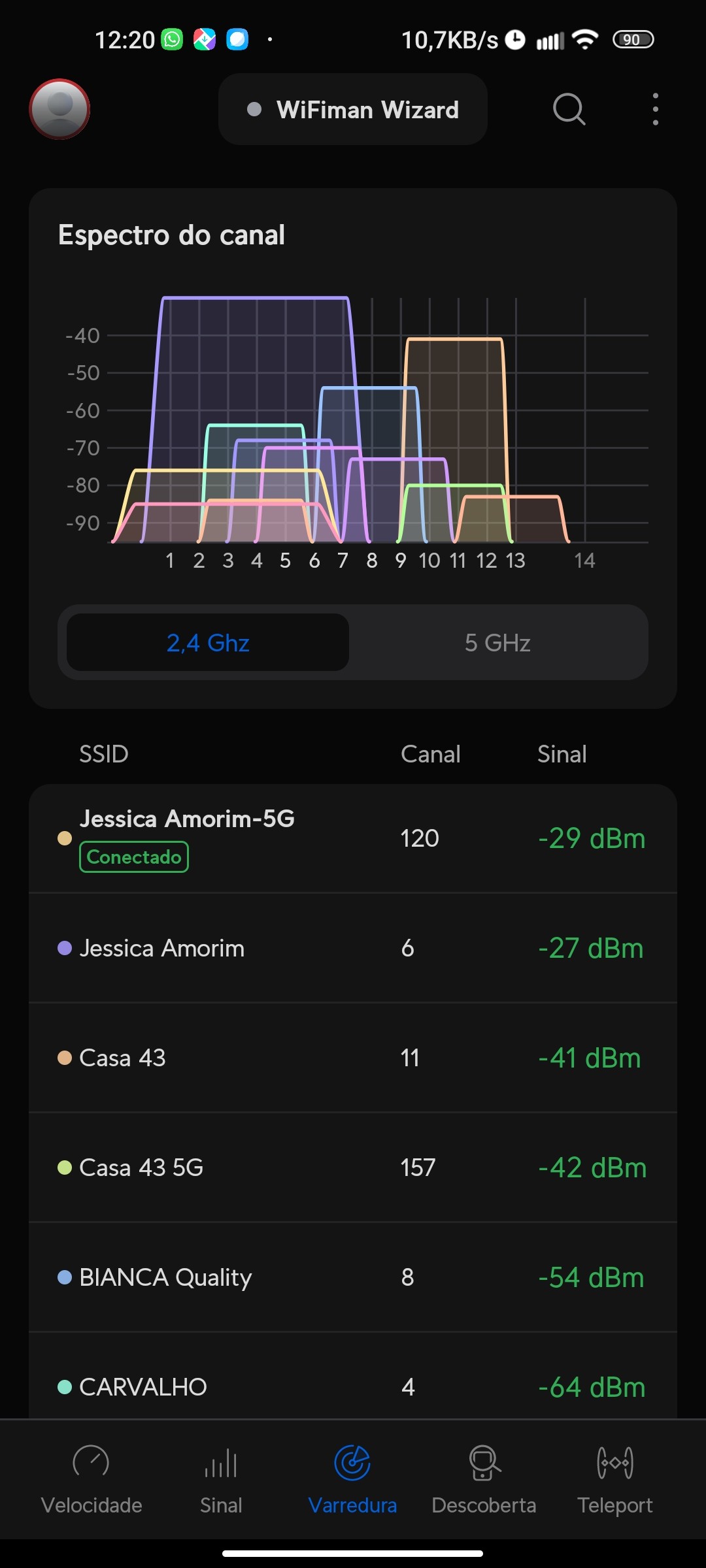Tap the WiFiman Wizard button
The image size is (706, 1568).
pos(353,110)
